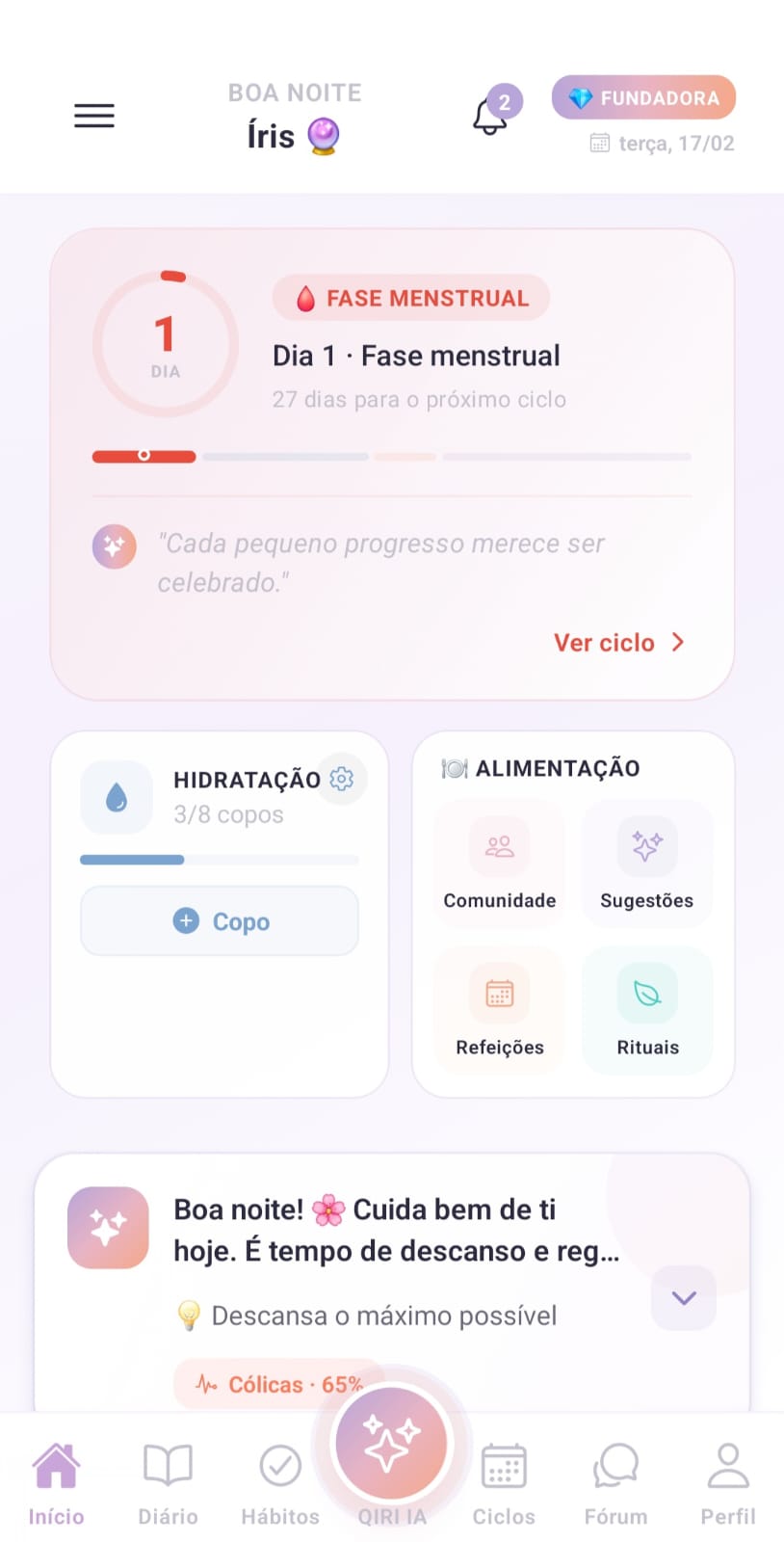The width and height of the screenshot is (784, 1542).
Task: Add a Copo of water
Action: coord(220,921)
